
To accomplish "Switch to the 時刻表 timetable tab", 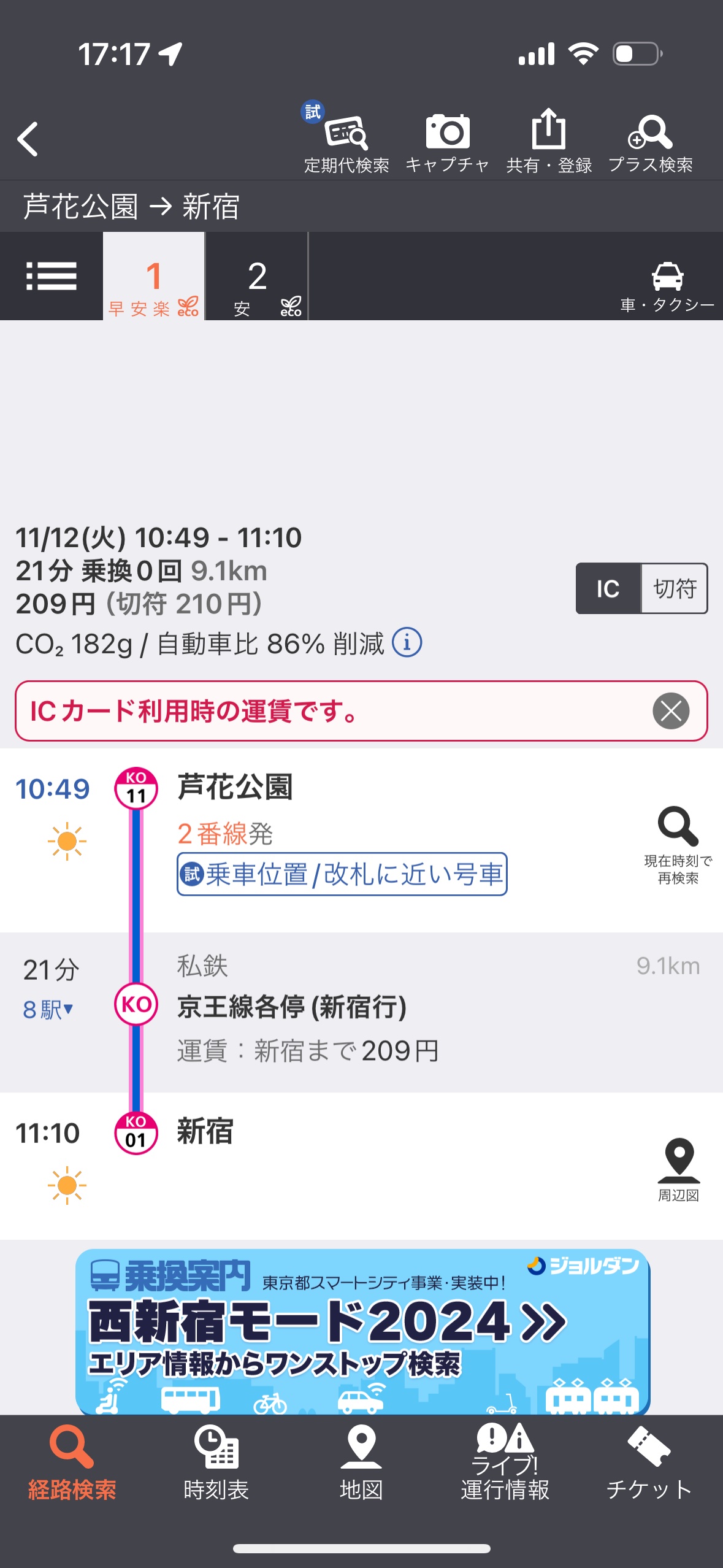I will coord(216,1462).
